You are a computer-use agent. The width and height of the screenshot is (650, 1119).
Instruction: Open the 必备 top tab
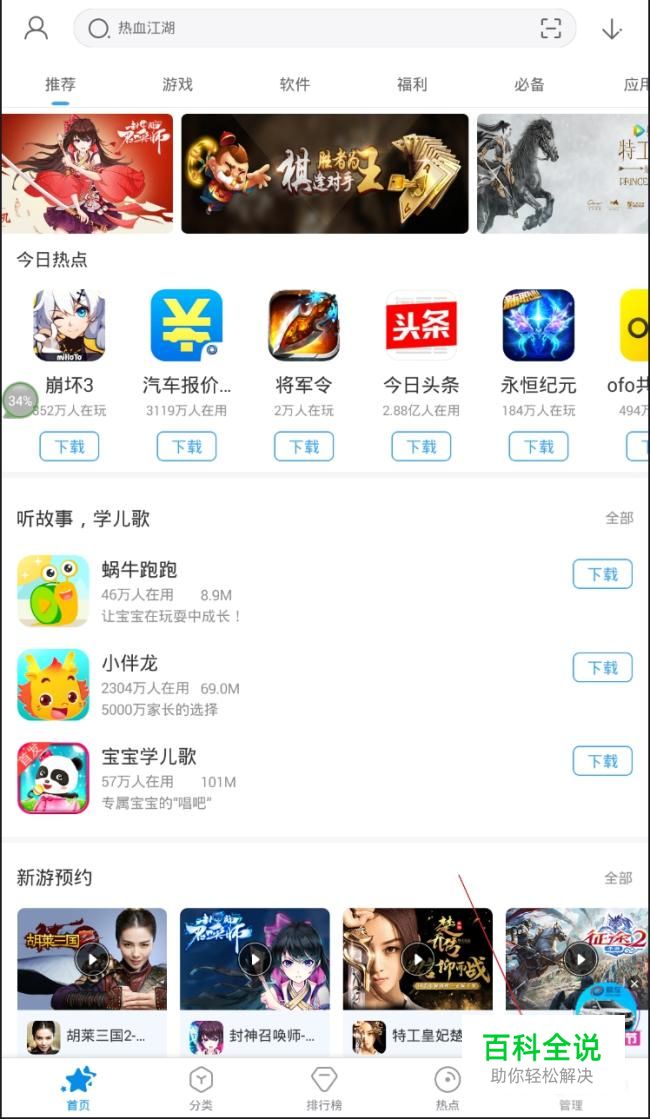pos(529,84)
